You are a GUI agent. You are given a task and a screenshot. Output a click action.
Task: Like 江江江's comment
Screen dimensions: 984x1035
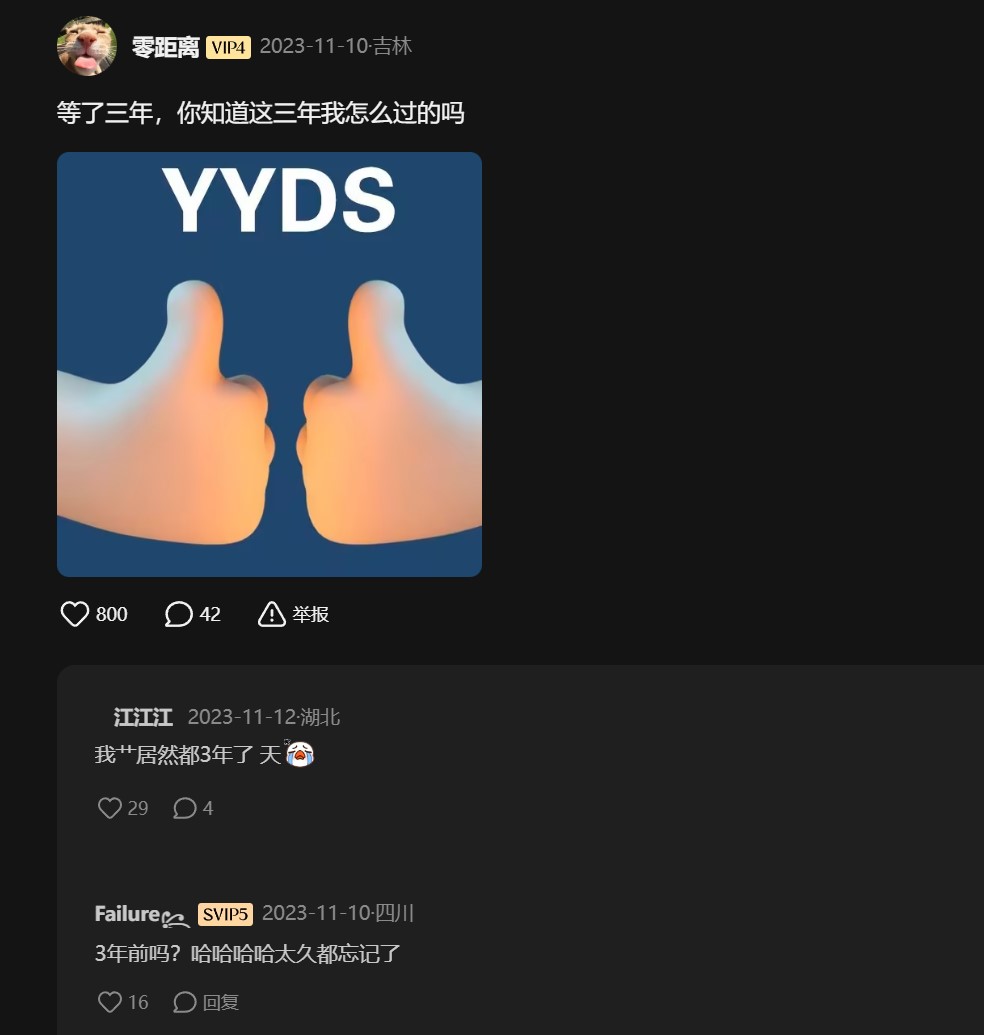(x=110, y=808)
